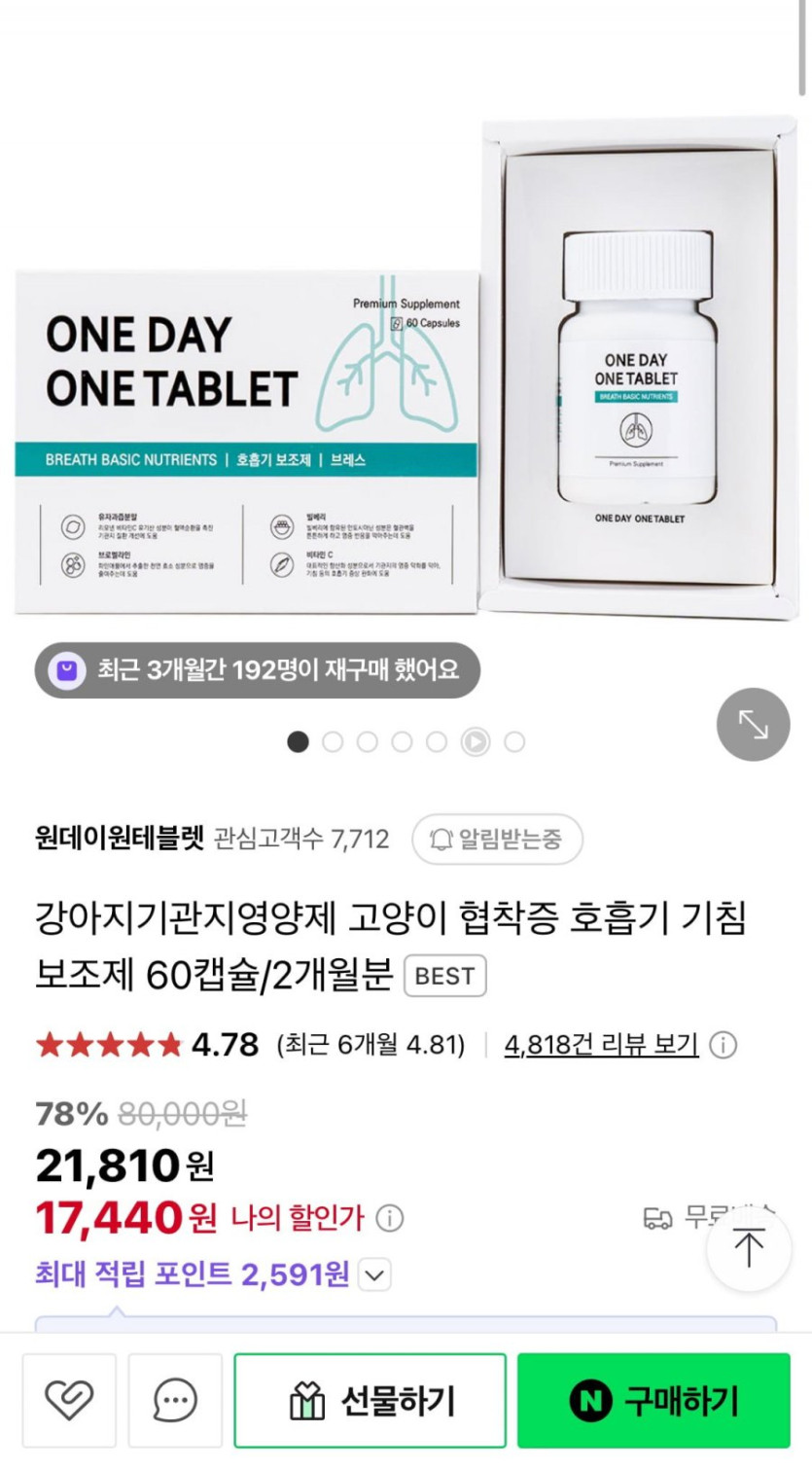
Task: Open the chat inquiry icon
Action: coord(175,1401)
